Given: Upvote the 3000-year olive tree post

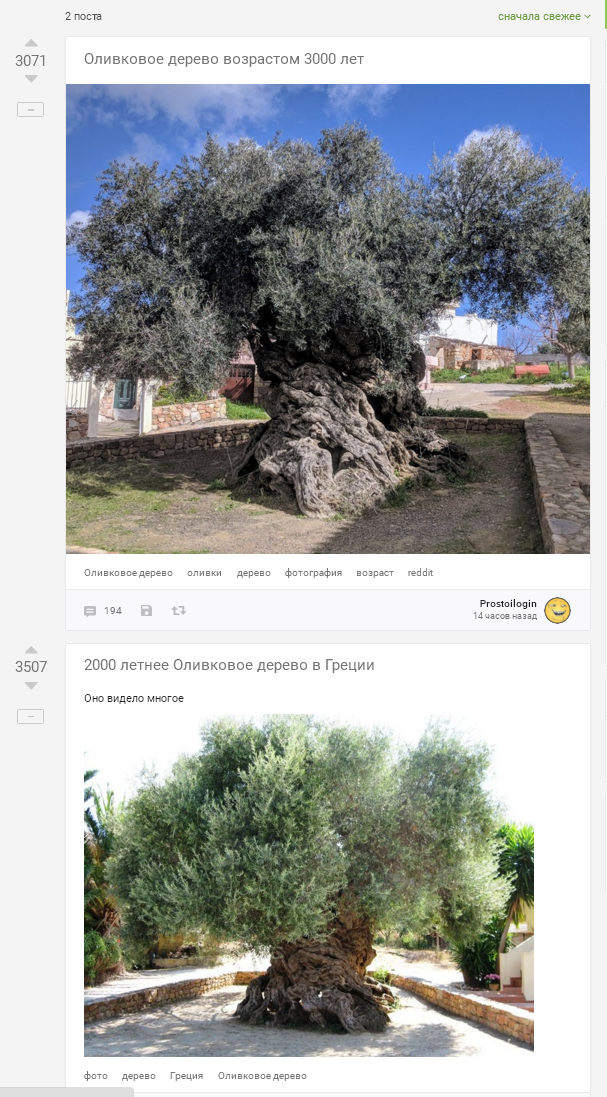Looking at the screenshot, I should [31, 43].
